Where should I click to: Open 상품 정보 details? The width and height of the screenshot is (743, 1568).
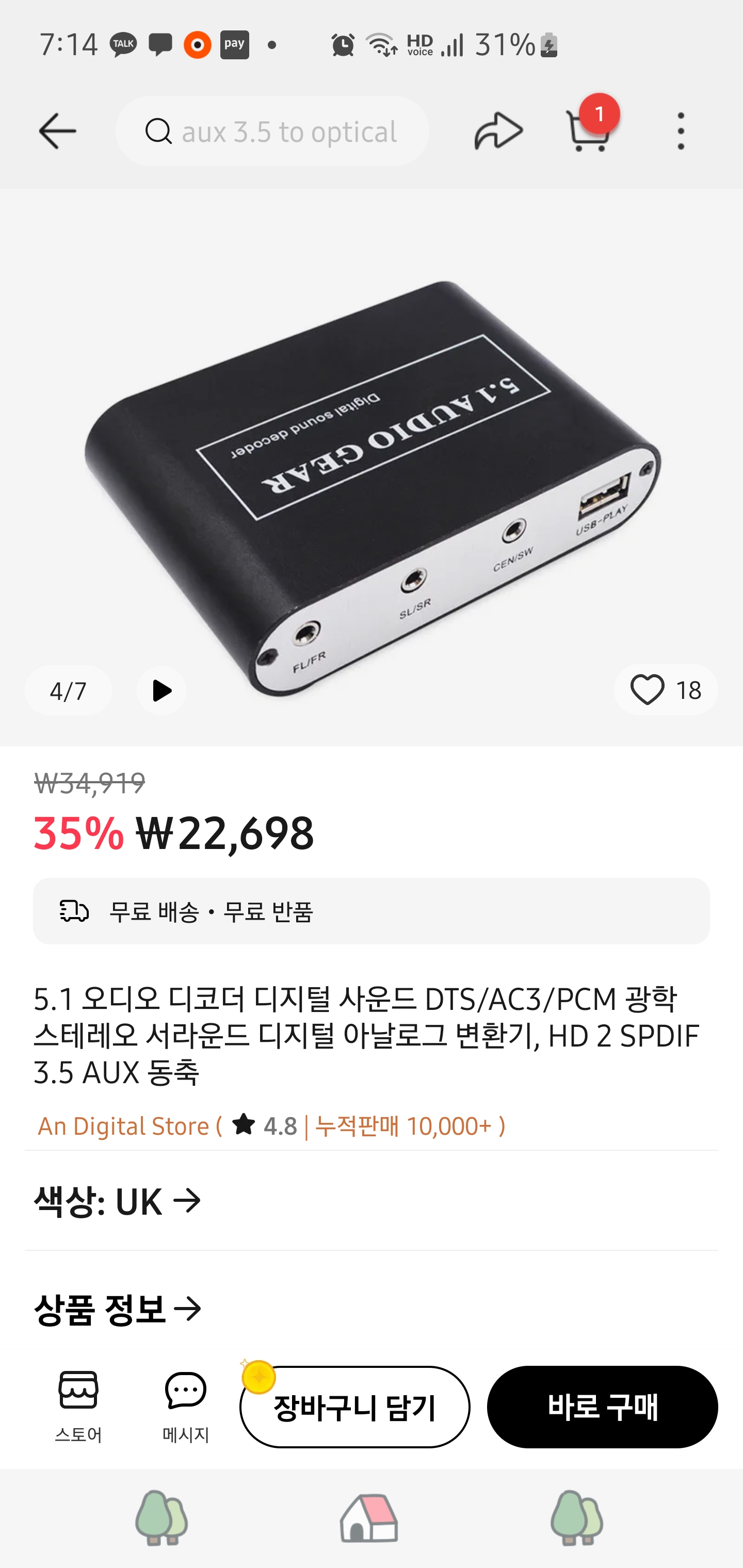[118, 1309]
